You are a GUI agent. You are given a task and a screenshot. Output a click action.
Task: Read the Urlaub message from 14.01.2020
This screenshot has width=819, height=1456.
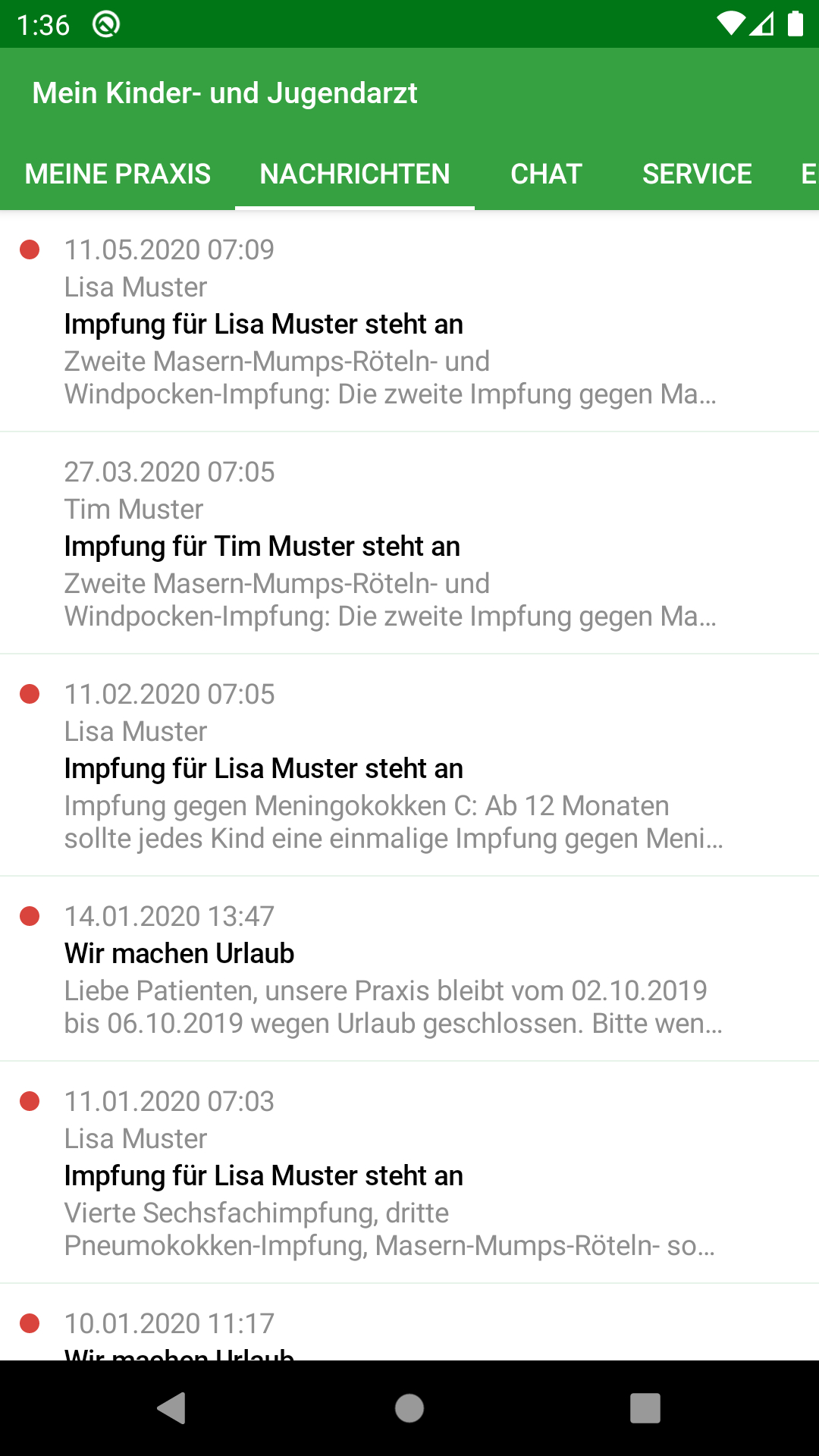409,969
